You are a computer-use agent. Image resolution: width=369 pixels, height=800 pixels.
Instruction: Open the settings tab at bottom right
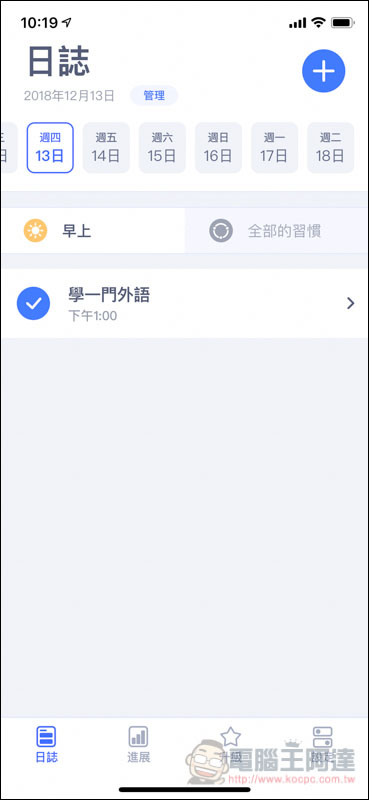(323, 745)
